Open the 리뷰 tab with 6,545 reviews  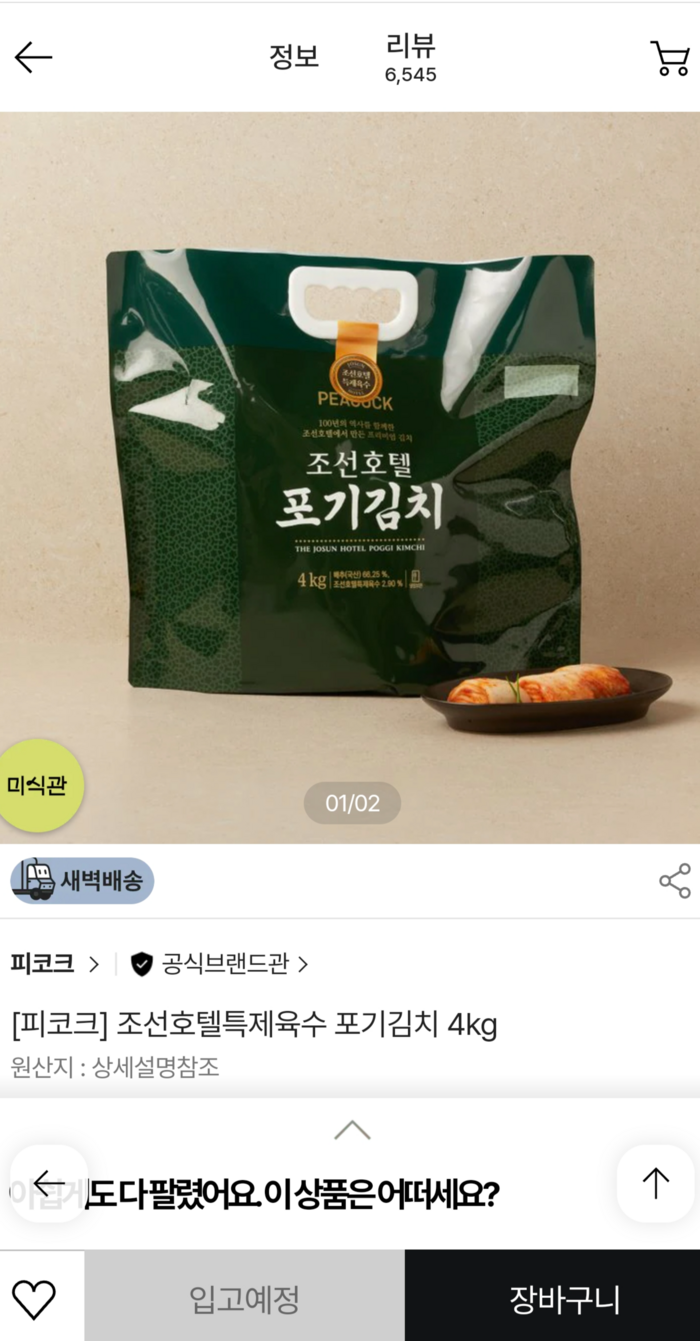tap(410, 58)
